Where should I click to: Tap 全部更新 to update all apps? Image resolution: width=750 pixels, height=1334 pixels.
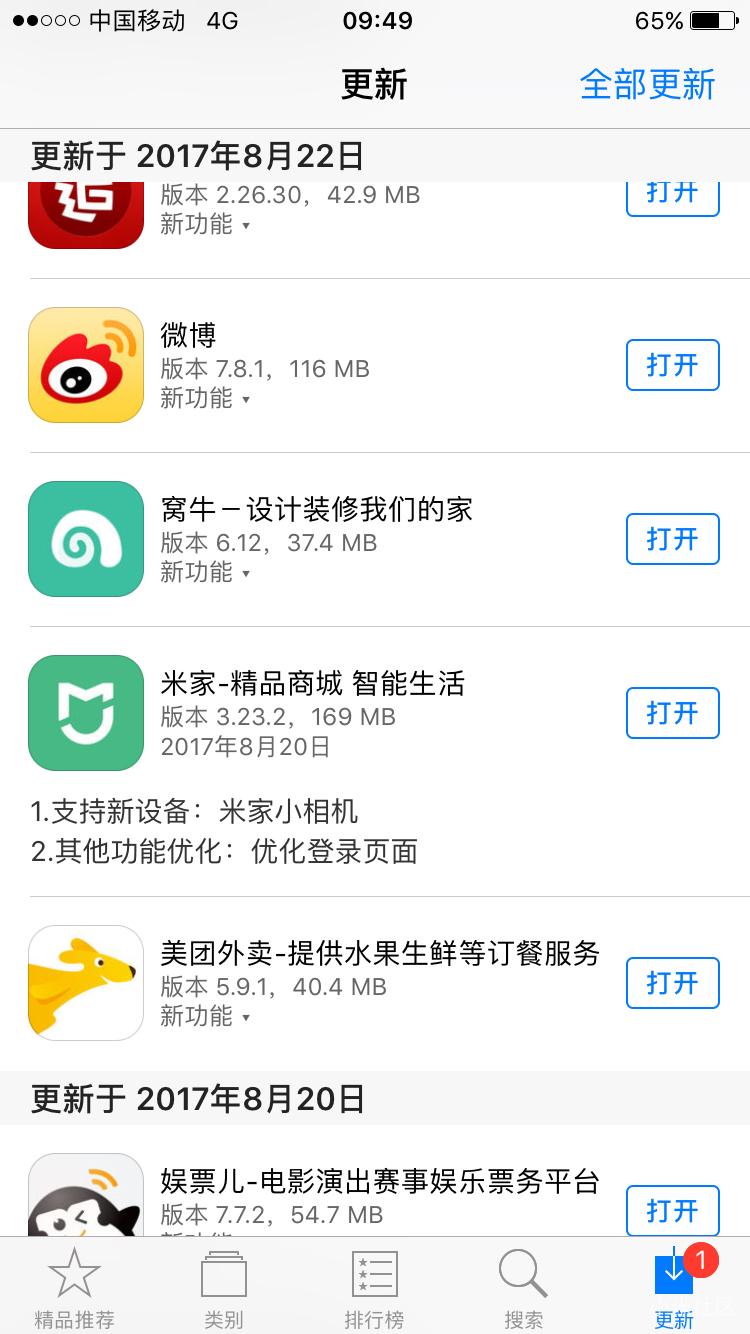pos(647,86)
